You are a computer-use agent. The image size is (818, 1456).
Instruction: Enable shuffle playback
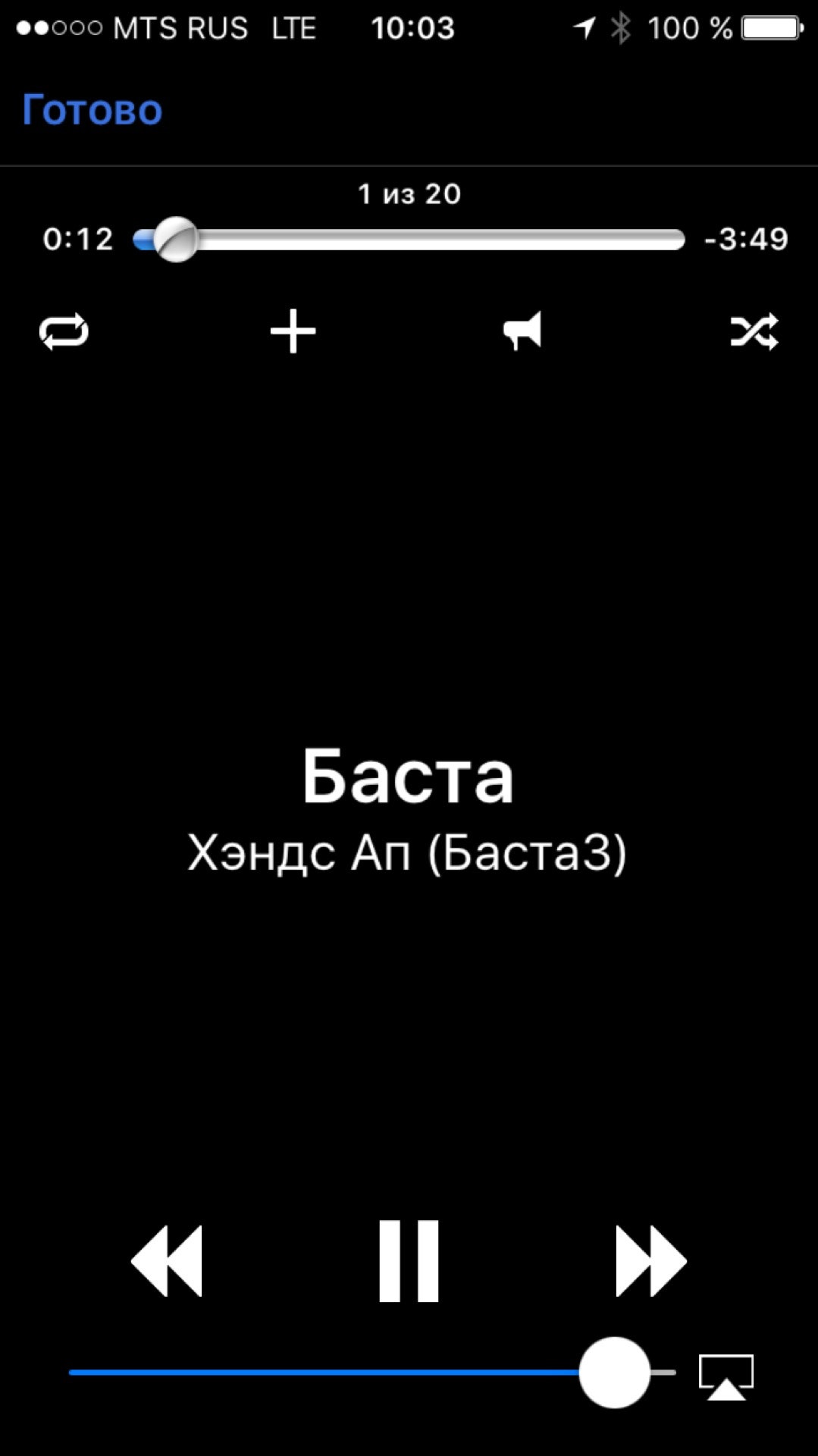click(754, 332)
